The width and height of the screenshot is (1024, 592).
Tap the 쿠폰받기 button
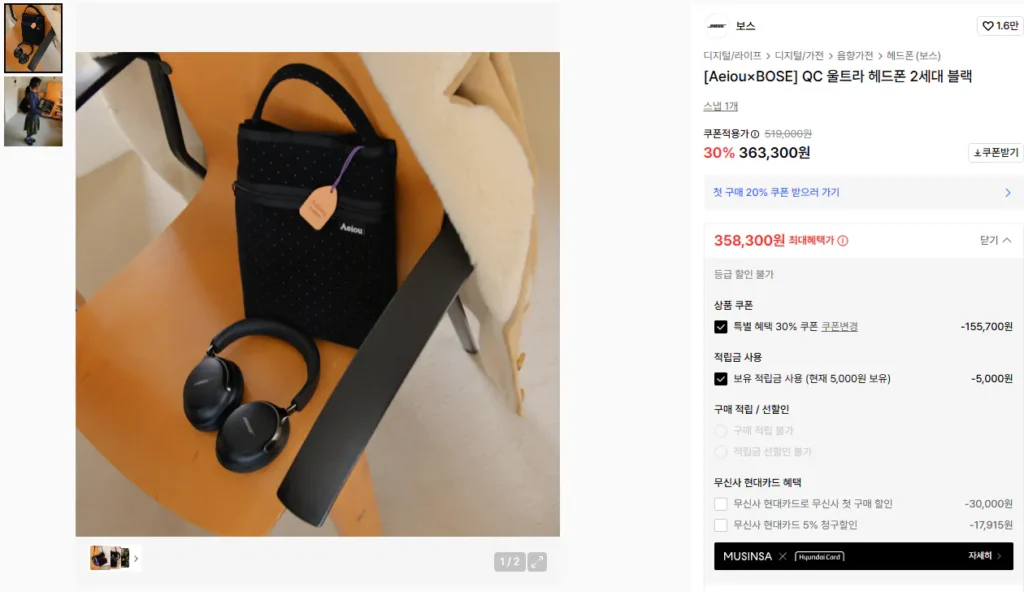pos(995,153)
